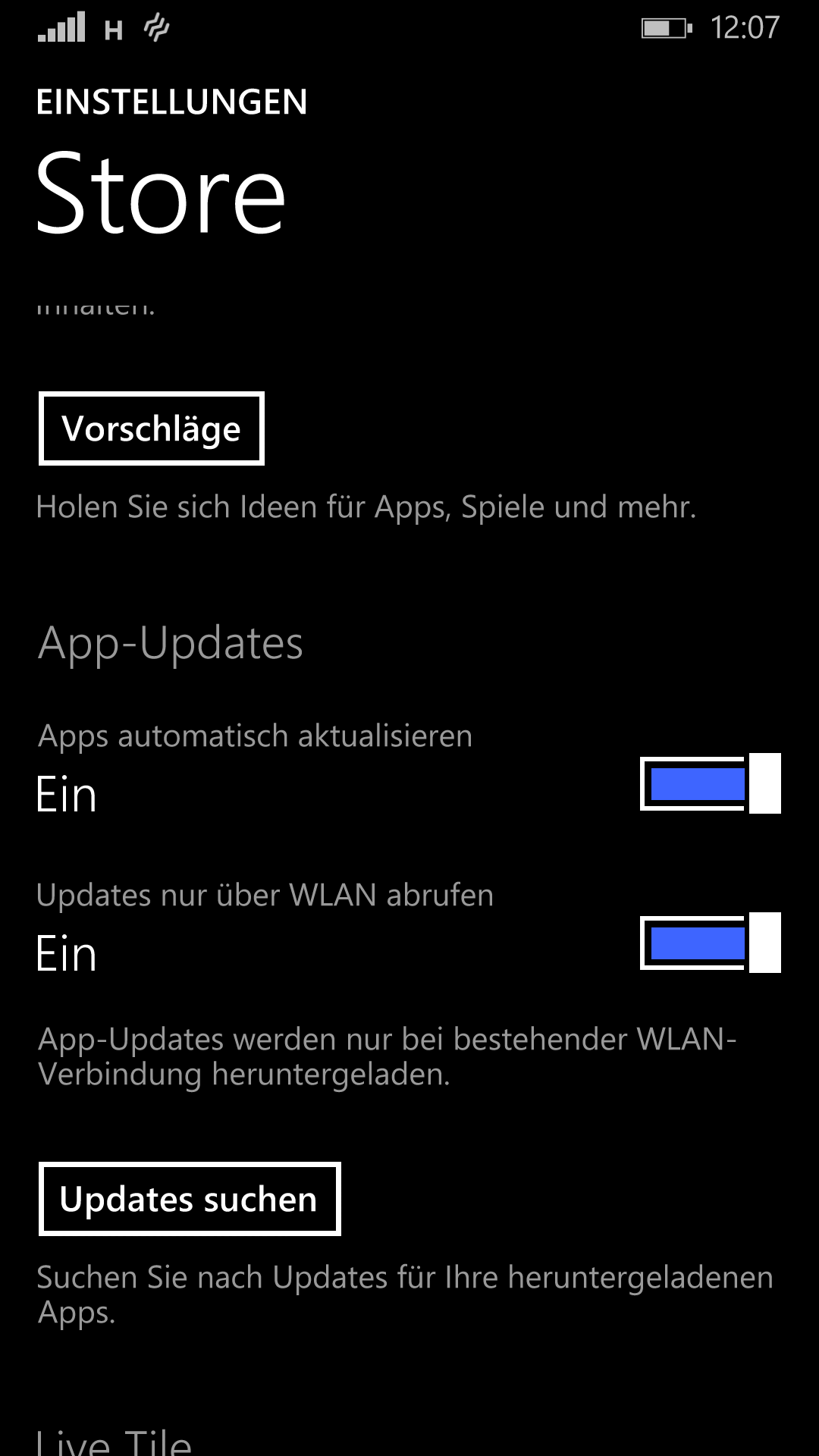Tap Updates suchen to check for updates
The image size is (819, 1456).
click(x=190, y=1199)
